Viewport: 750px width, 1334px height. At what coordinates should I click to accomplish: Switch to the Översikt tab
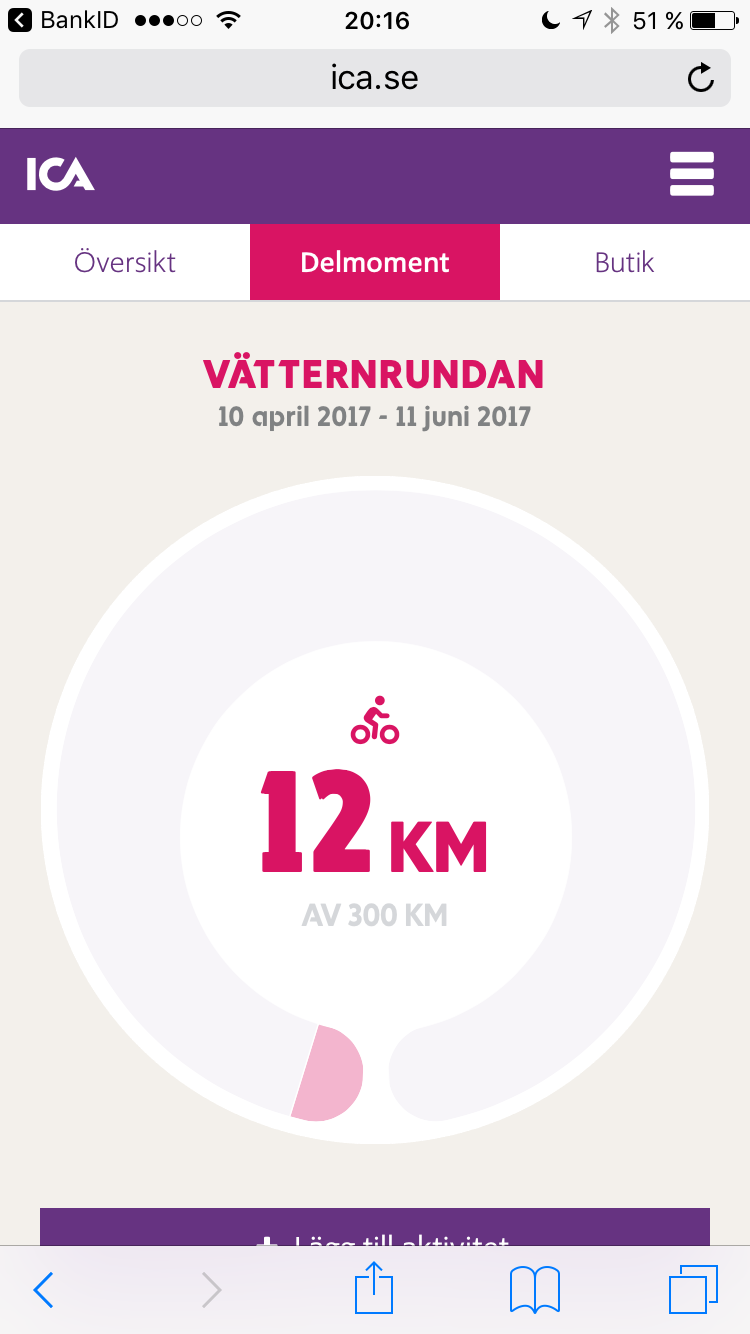(125, 262)
